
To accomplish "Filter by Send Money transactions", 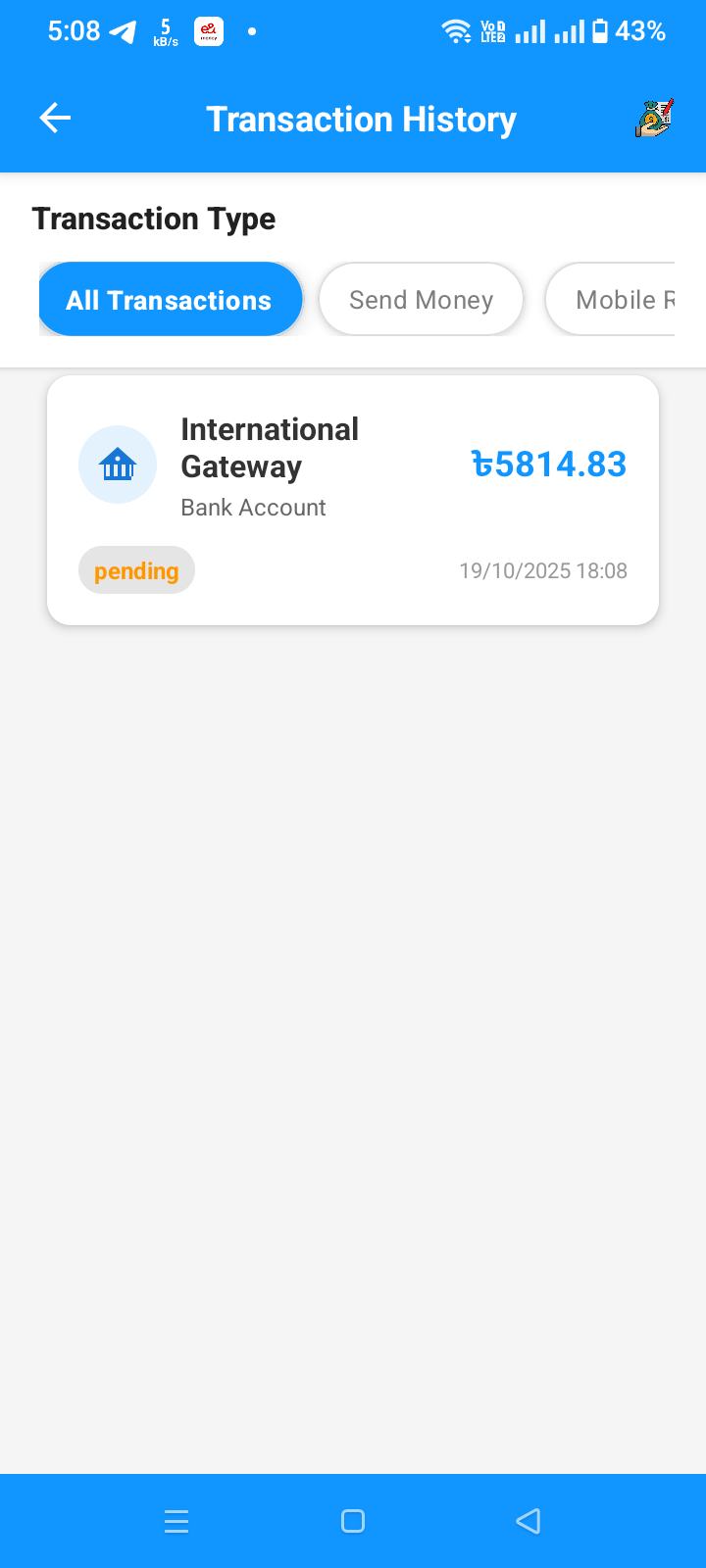I will [421, 300].
